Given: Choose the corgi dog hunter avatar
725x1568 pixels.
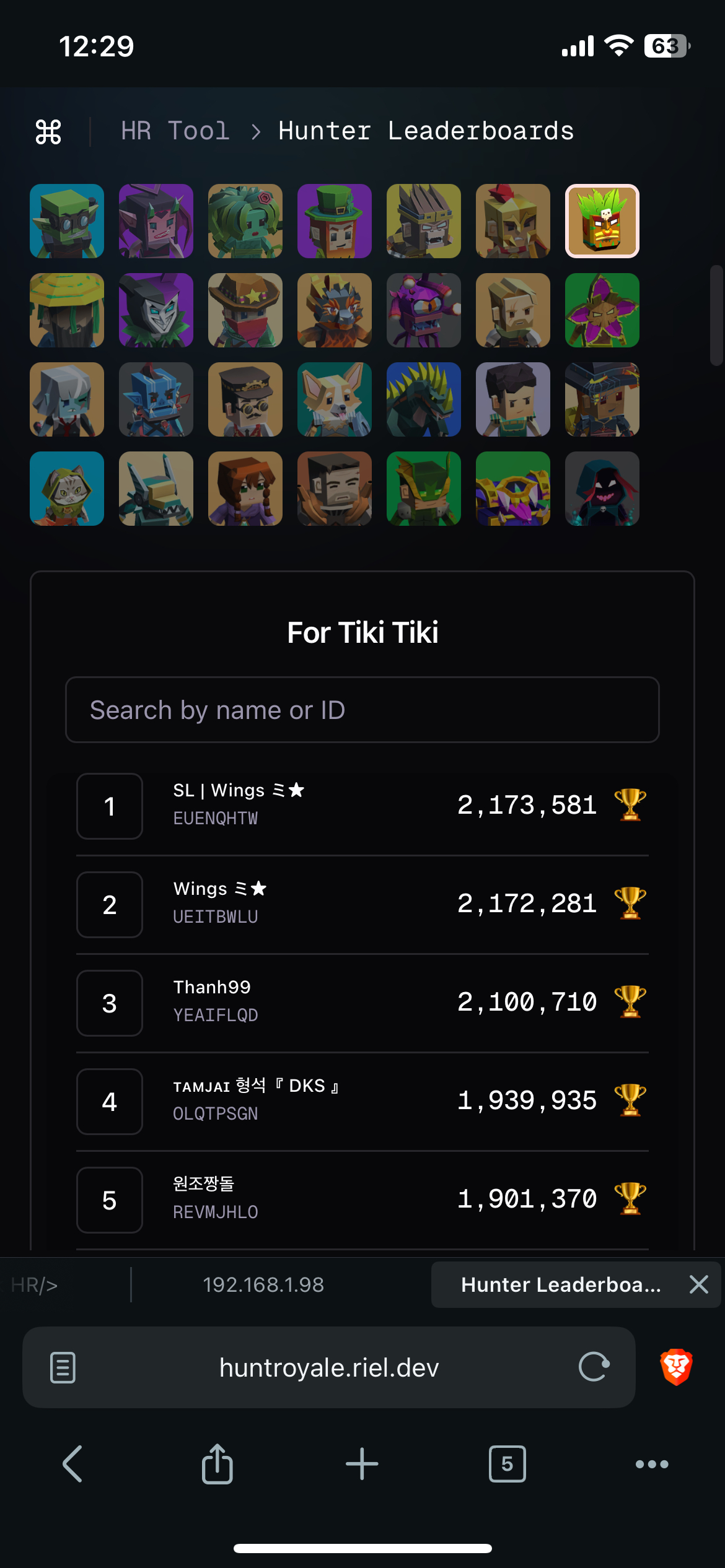Looking at the screenshot, I should click(335, 399).
